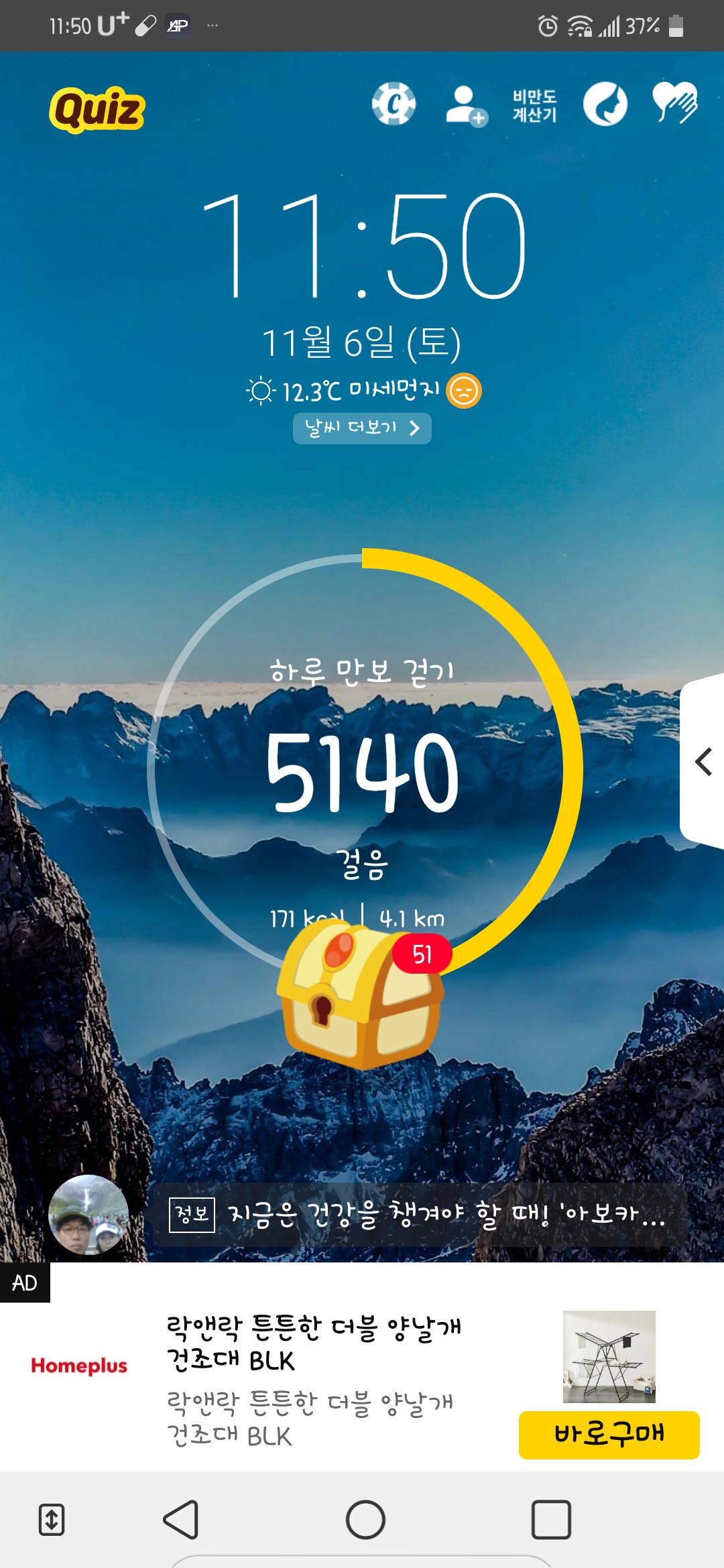Tap the heart and hand icon
724x1568 pixels.
(675, 103)
